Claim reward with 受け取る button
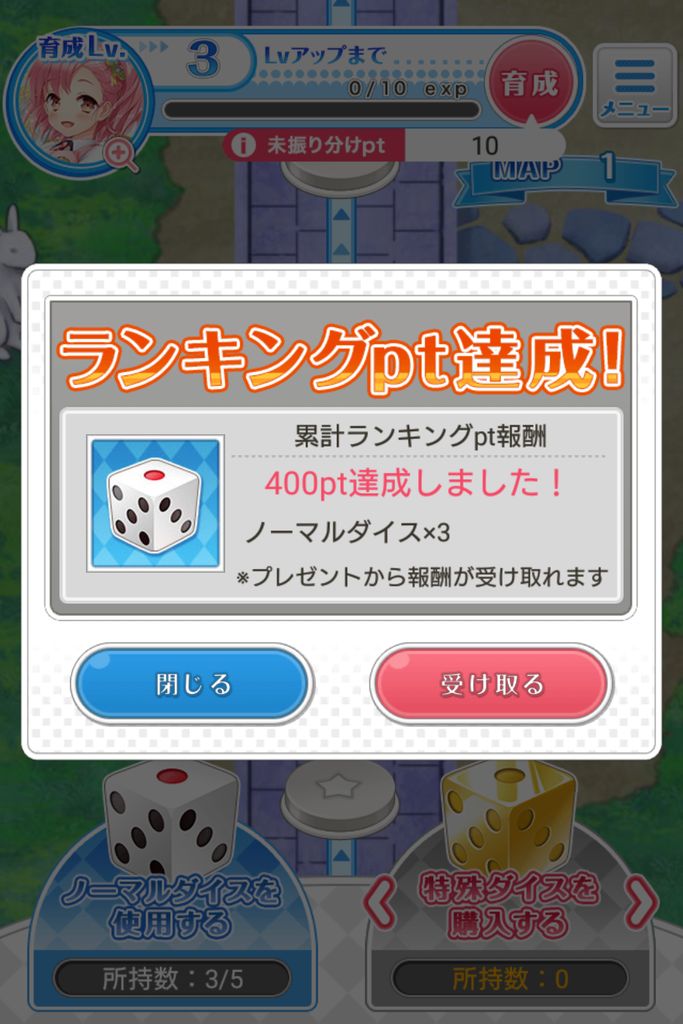Viewport: 683px width, 1024px height. [x=491, y=684]
